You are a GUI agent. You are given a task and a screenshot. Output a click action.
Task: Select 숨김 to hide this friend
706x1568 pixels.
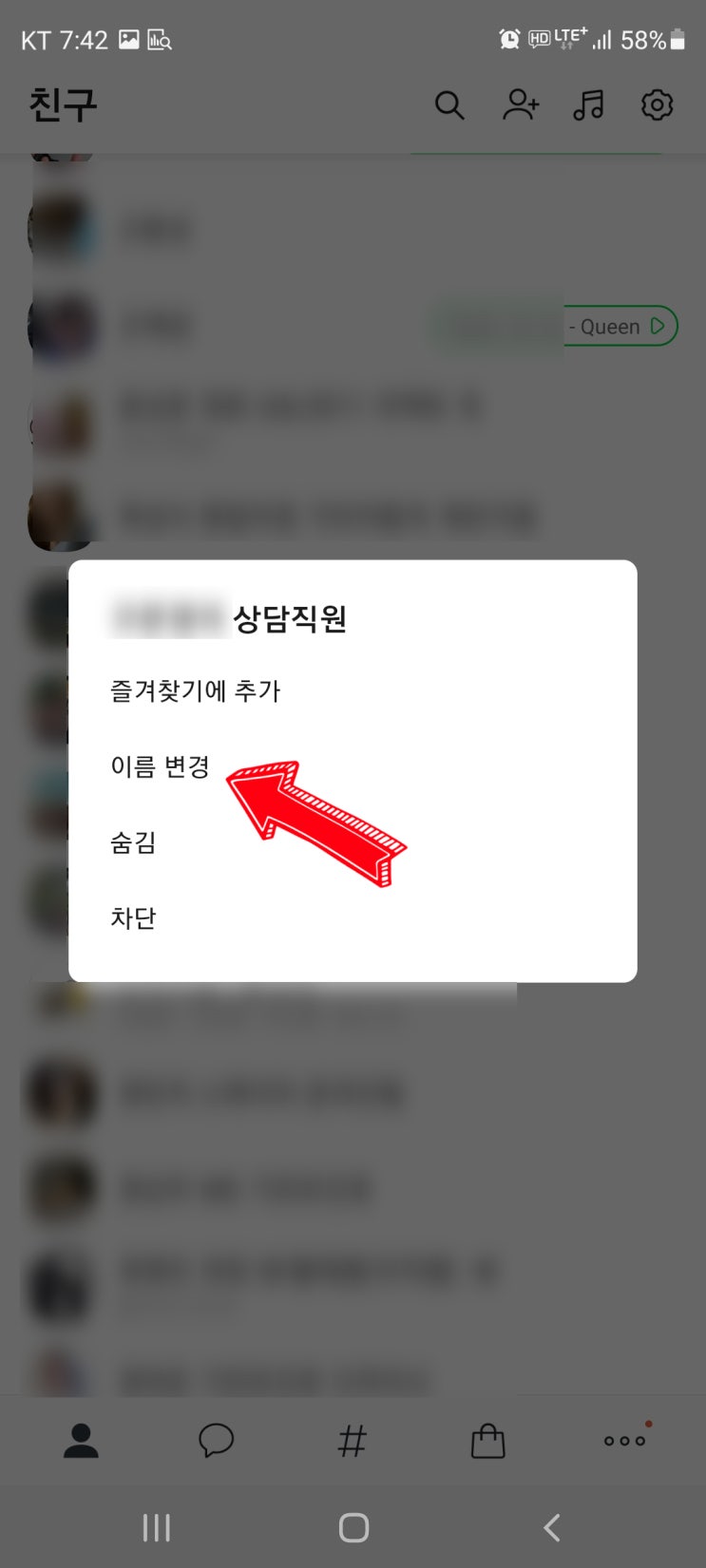point(133,842)
